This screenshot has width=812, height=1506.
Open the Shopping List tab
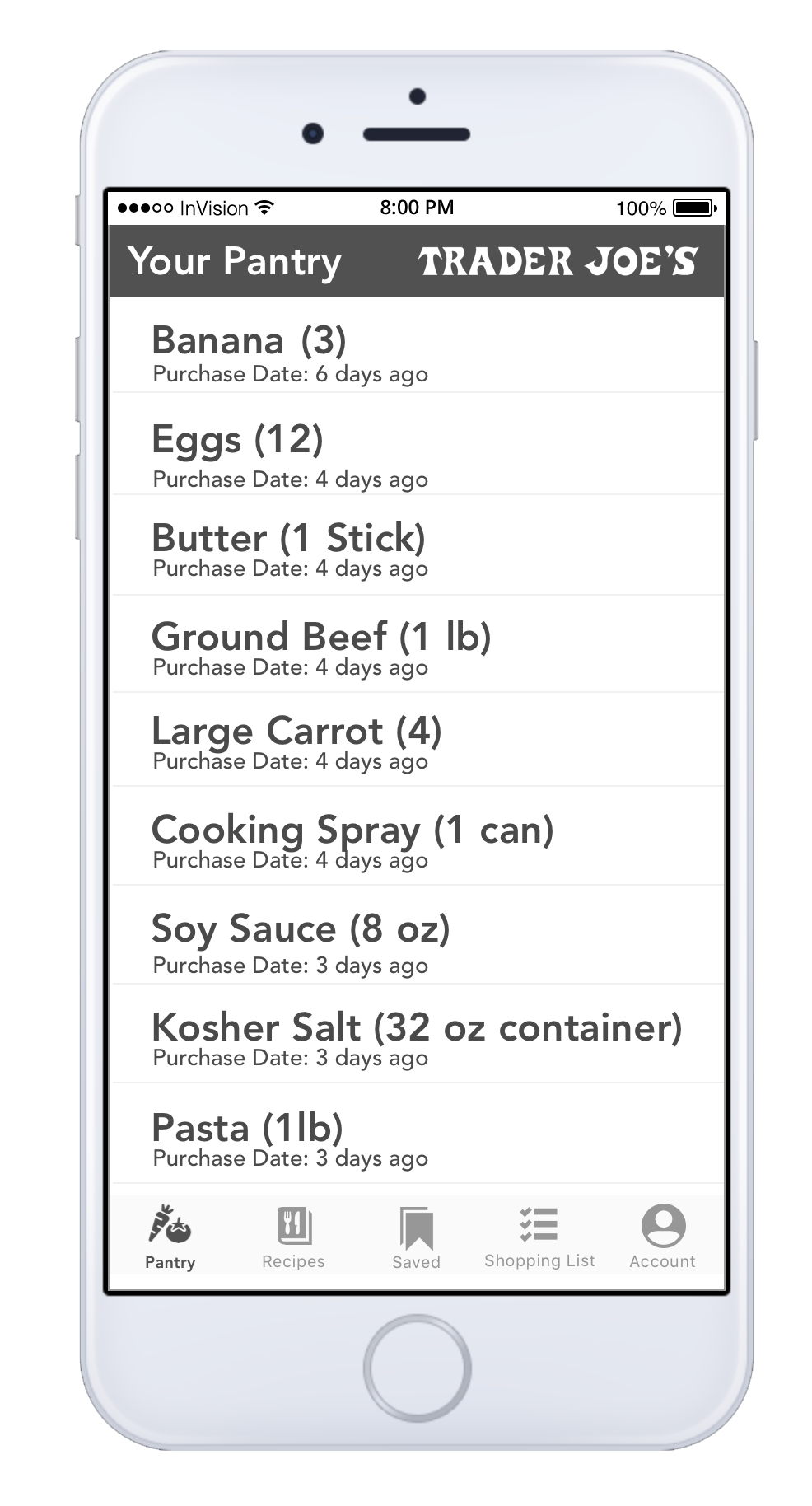click(539, 1237)
